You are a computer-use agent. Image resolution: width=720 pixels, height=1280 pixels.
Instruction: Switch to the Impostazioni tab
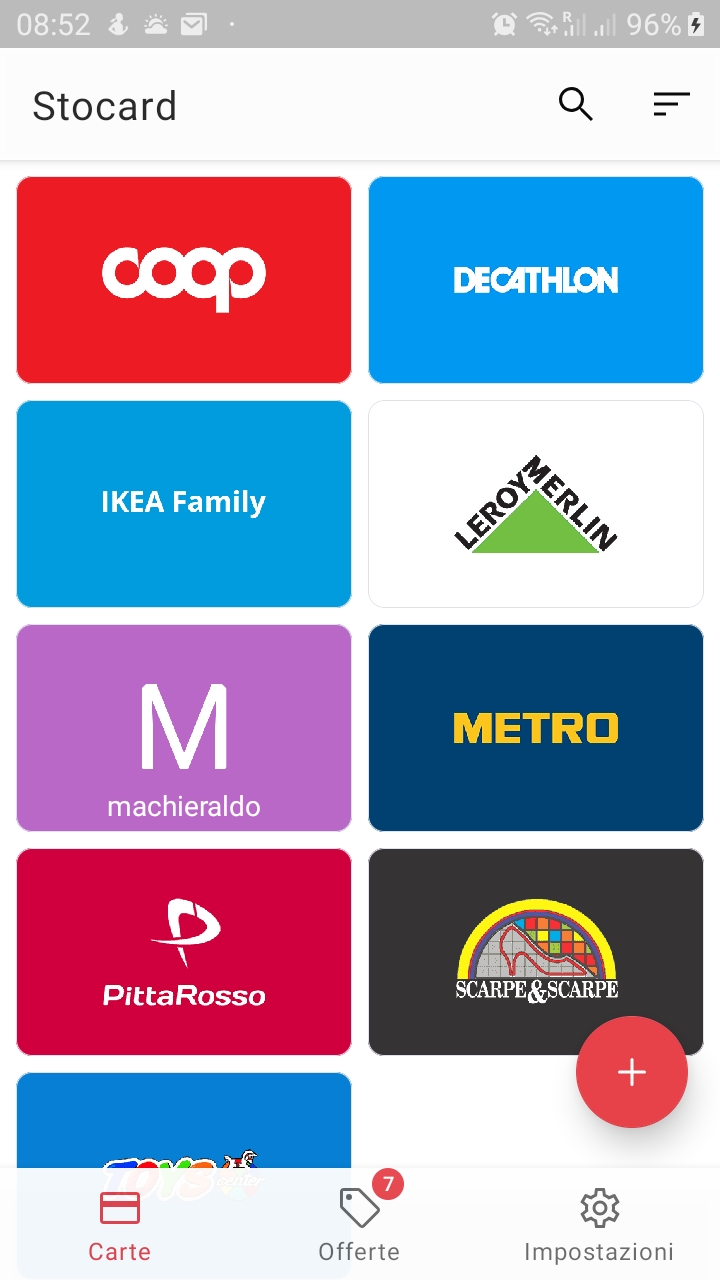(599, 1224)
